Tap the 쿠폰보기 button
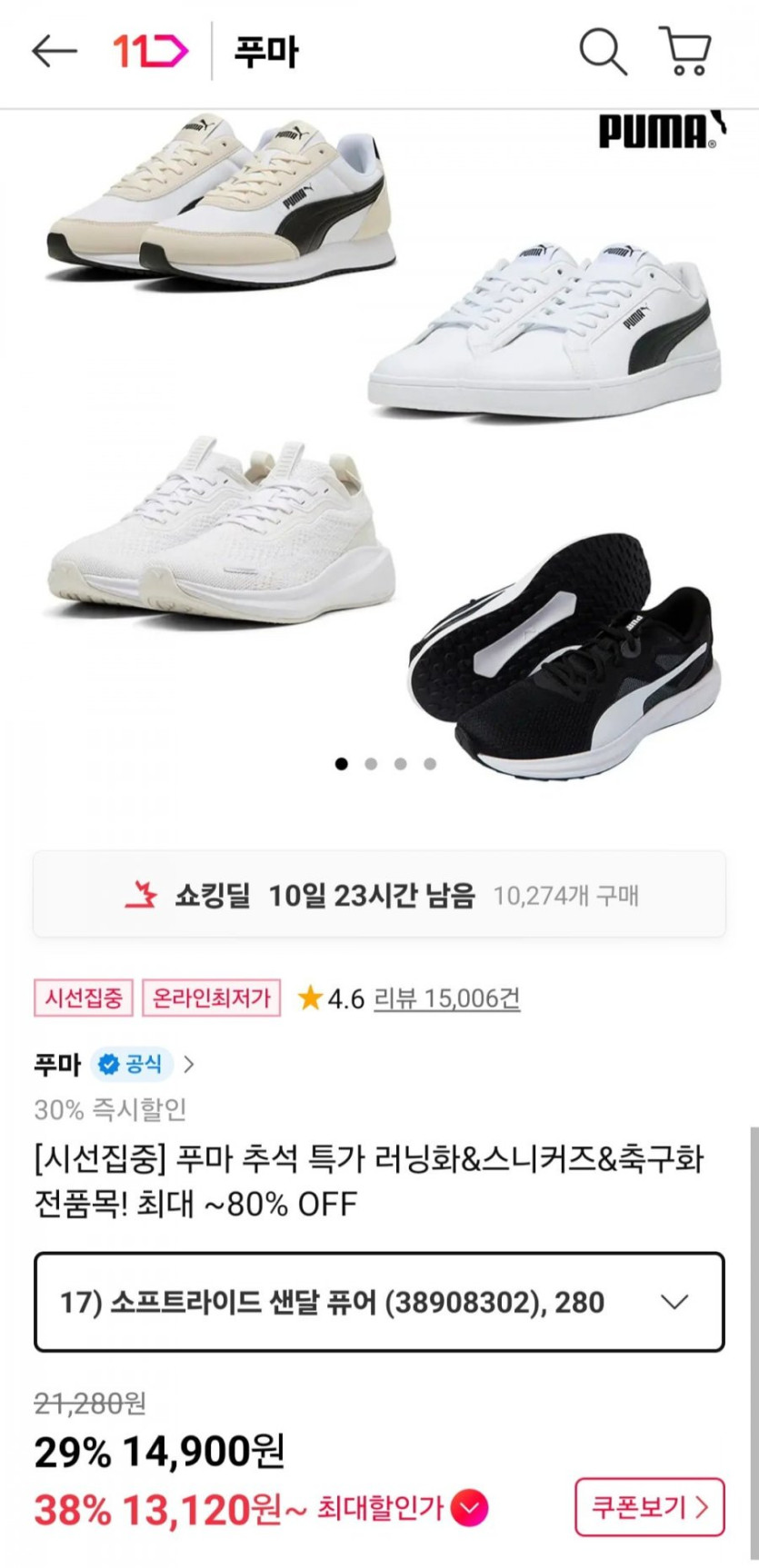759x1568 pixels. point(649,1508)
